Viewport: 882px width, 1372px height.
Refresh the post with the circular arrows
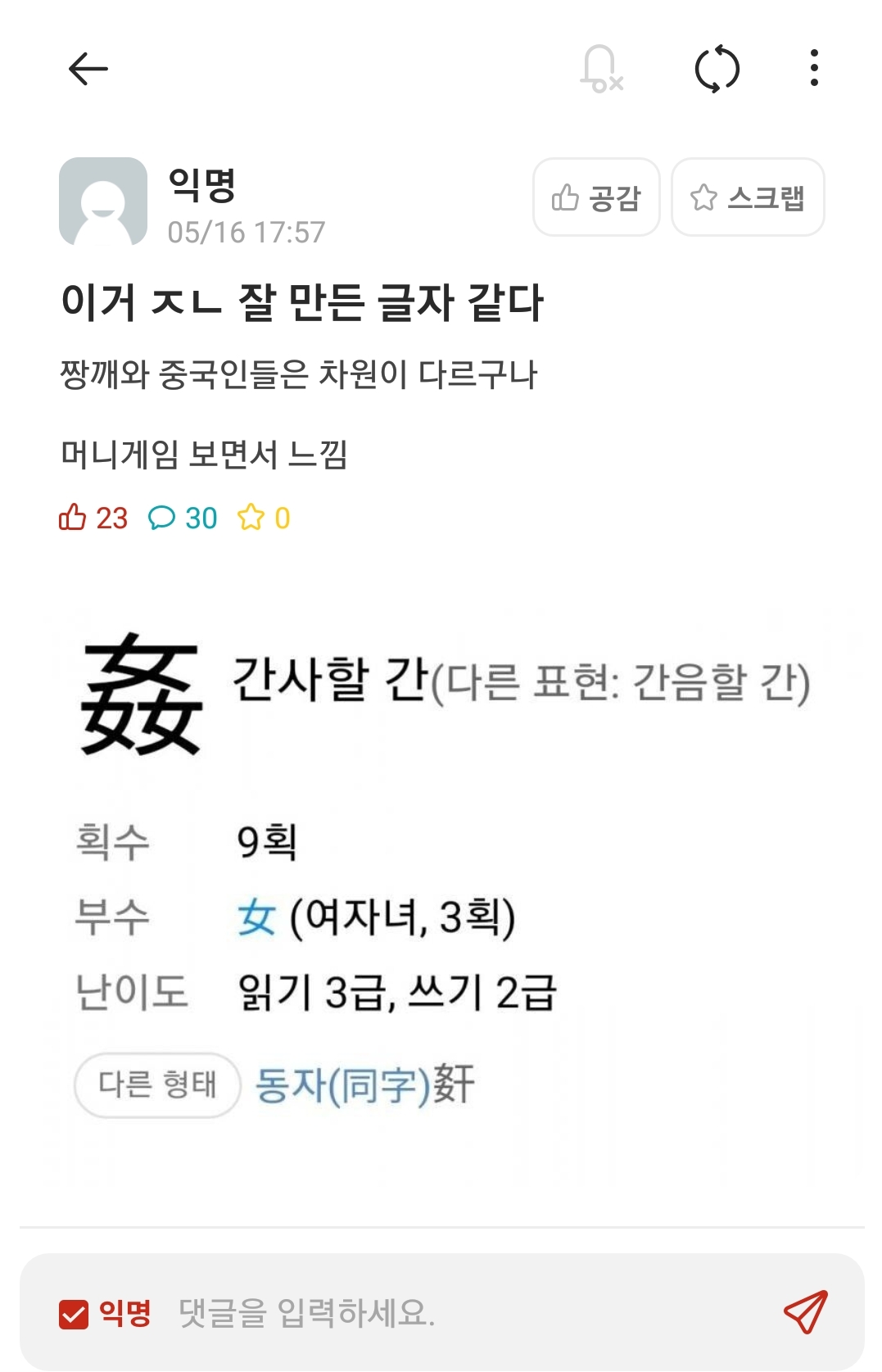point(717,69)
